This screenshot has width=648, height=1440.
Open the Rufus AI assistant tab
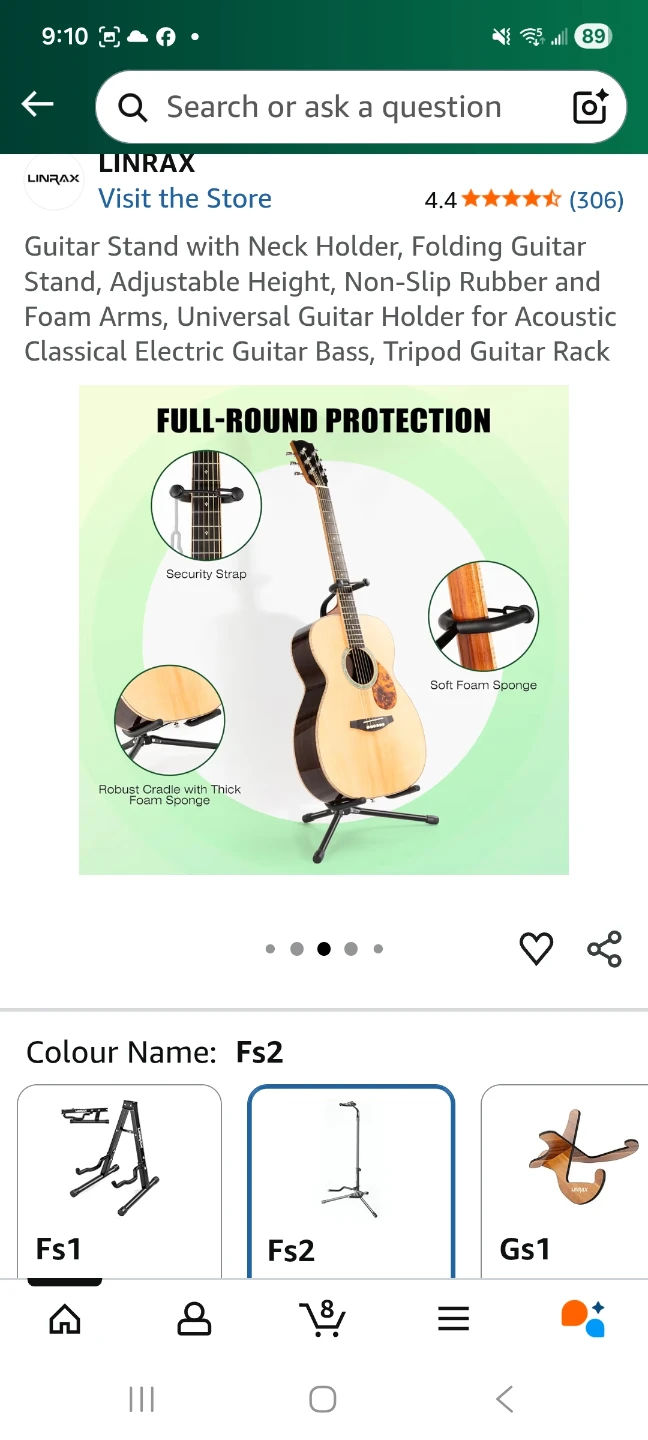pyautogui.click(x=583, y=1319)
